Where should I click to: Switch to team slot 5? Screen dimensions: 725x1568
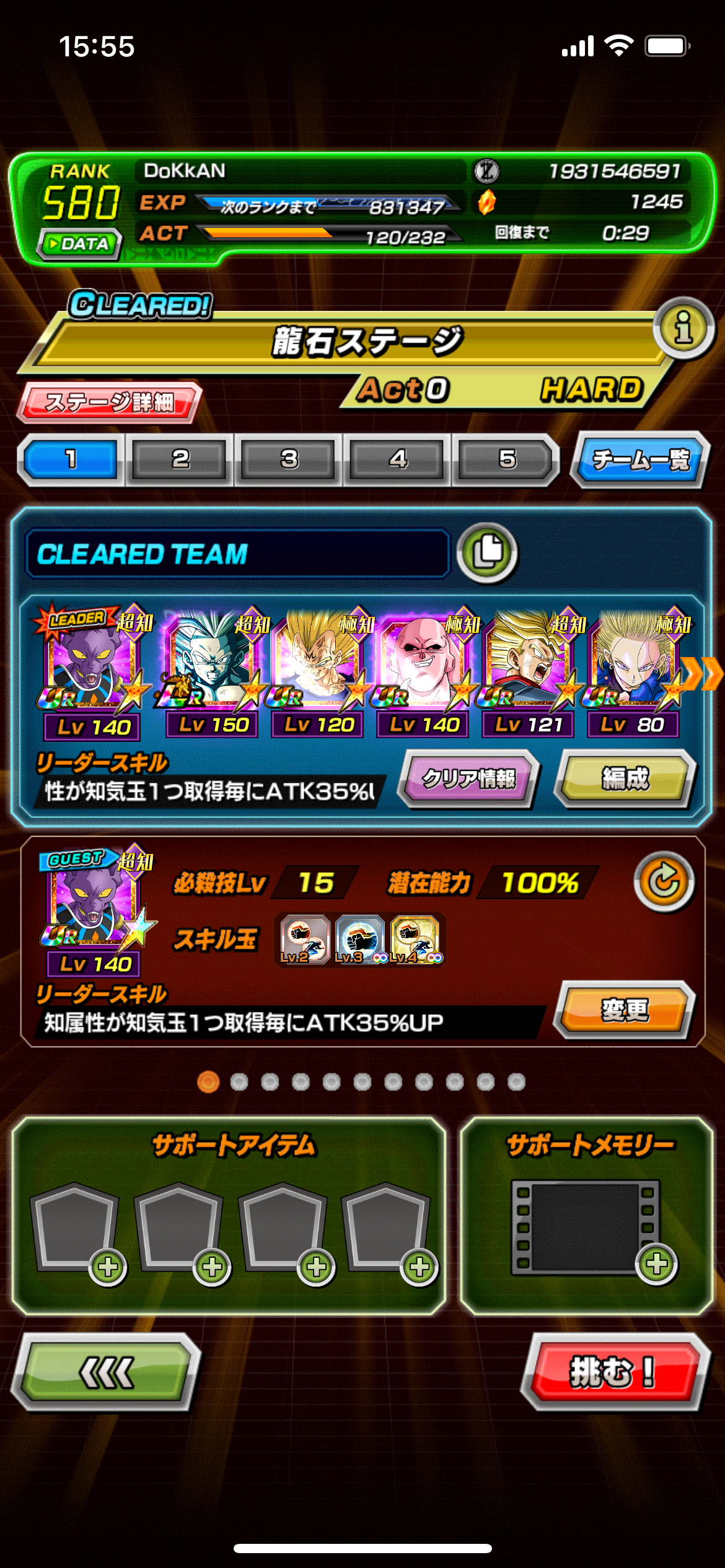[x=507, y=460]
